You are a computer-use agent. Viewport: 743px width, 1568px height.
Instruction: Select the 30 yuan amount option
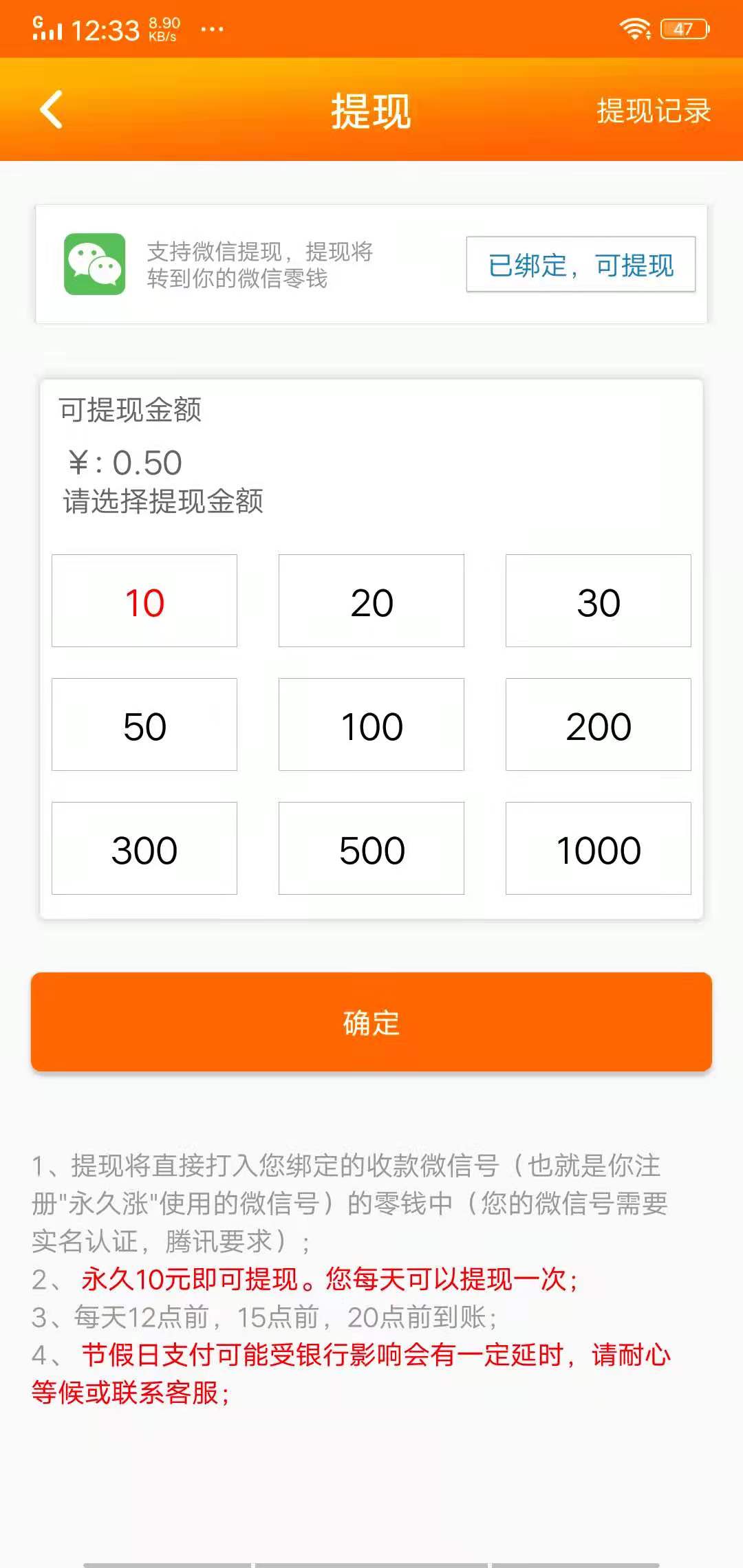click(598, 600)
